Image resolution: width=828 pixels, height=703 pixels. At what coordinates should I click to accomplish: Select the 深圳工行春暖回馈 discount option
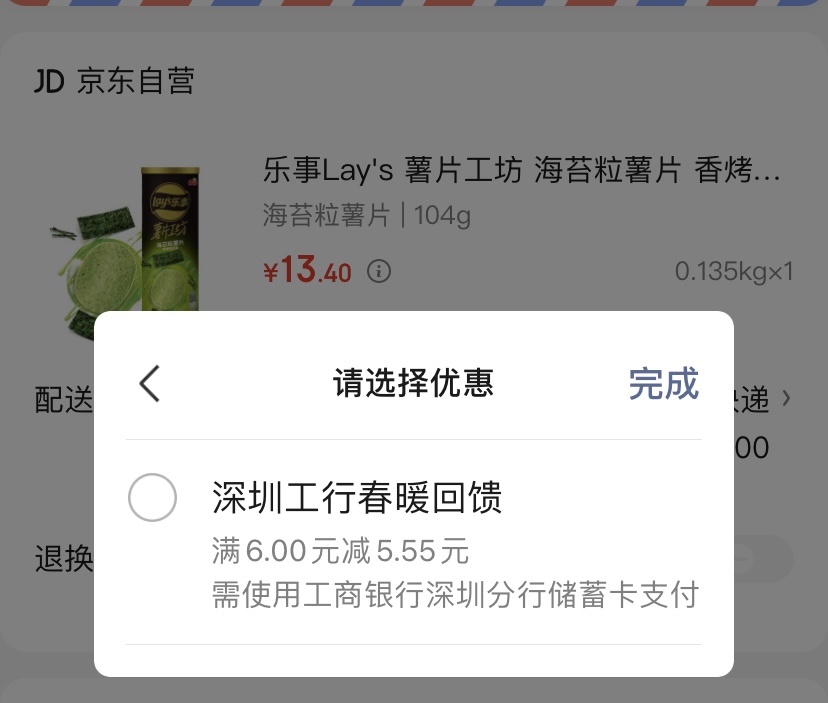(153, 498)
